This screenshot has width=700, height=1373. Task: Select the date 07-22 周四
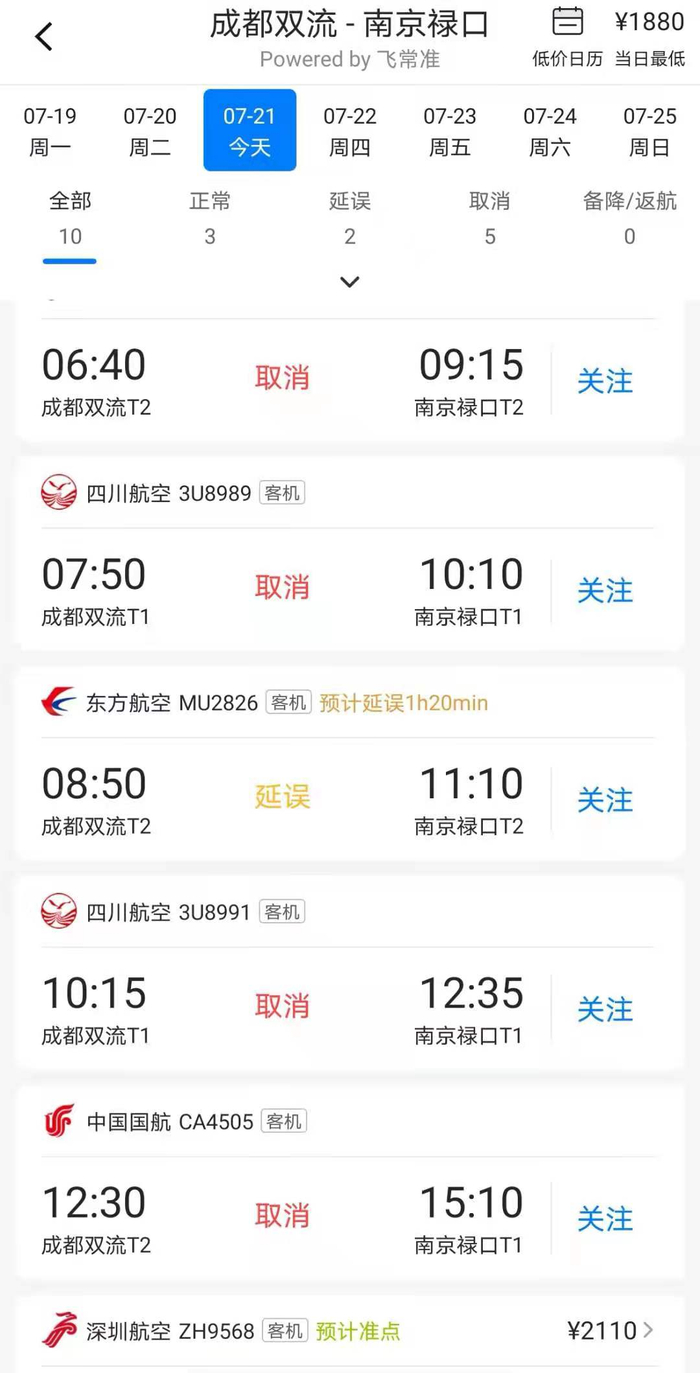point(350,132)
